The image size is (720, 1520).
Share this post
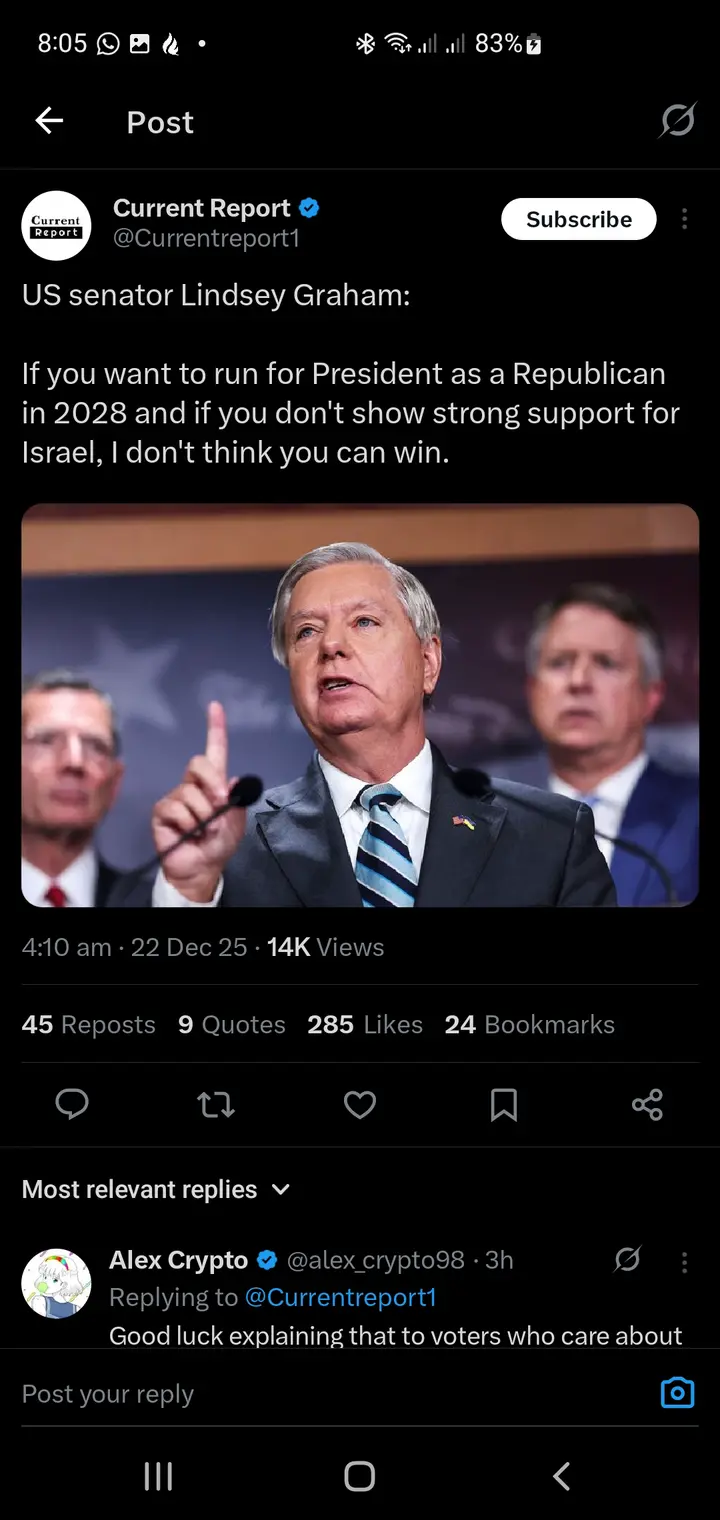pyautogui.click(x=647, y=1104)
